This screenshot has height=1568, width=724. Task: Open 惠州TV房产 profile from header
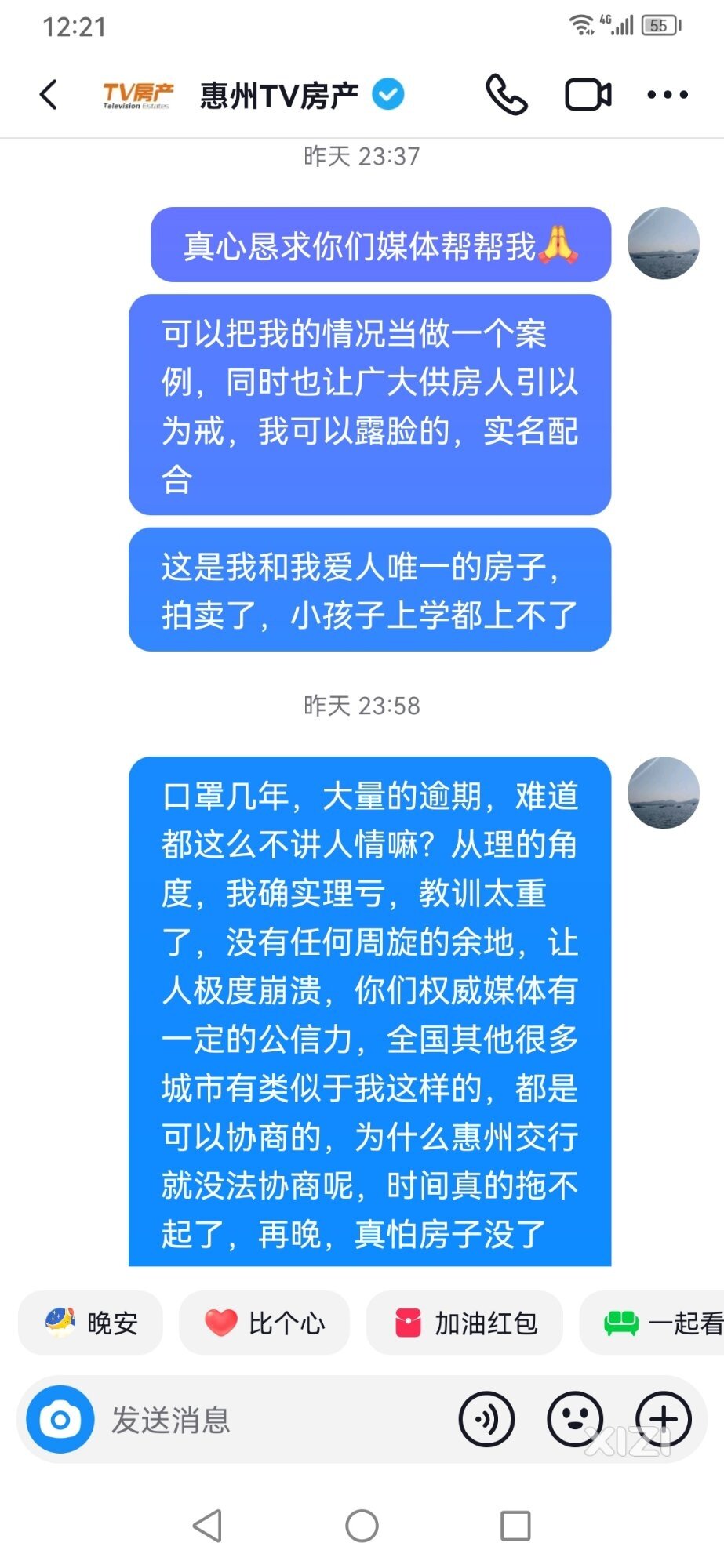[278, 95]
